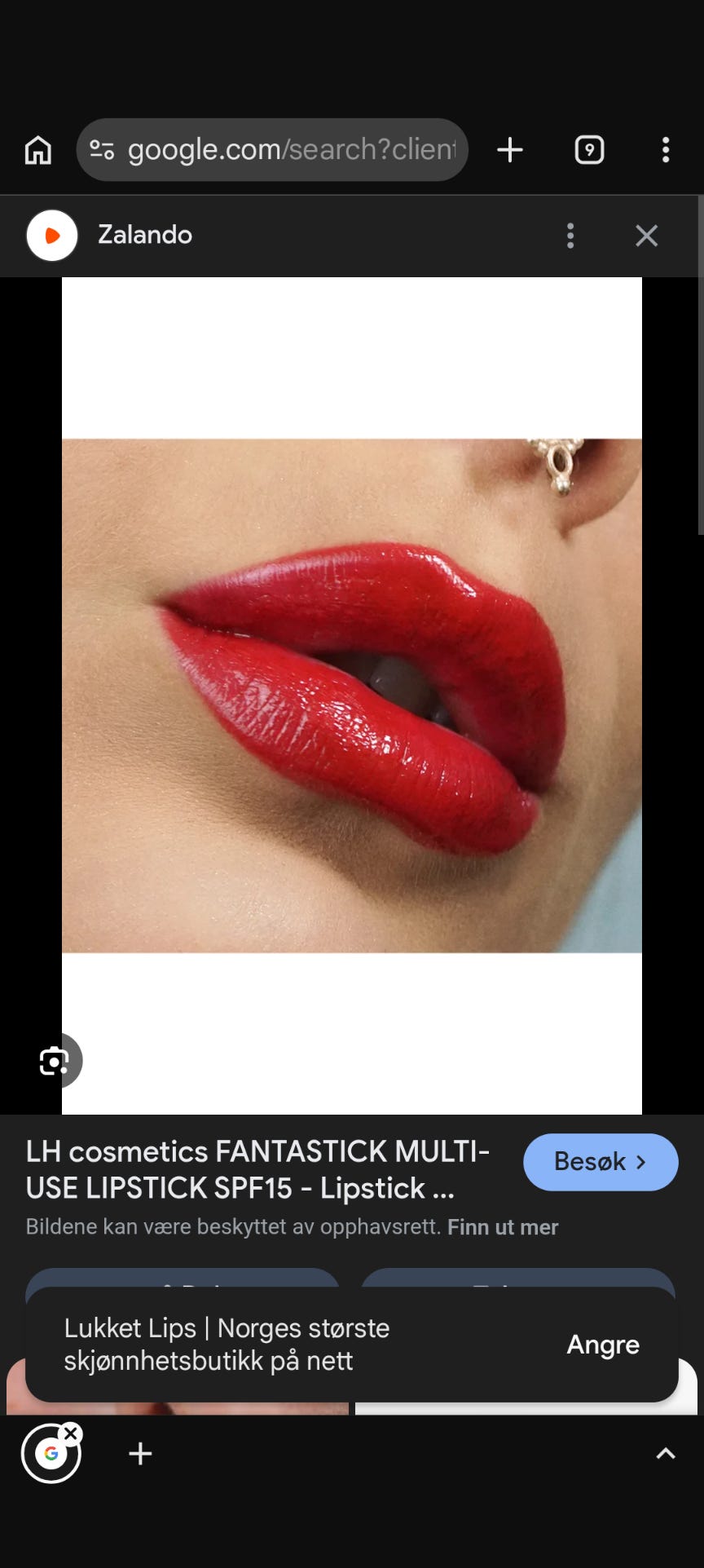Select the Google tab in bottom bar
Viewport: 704px width, 1568px height.
coord(51,1454)
